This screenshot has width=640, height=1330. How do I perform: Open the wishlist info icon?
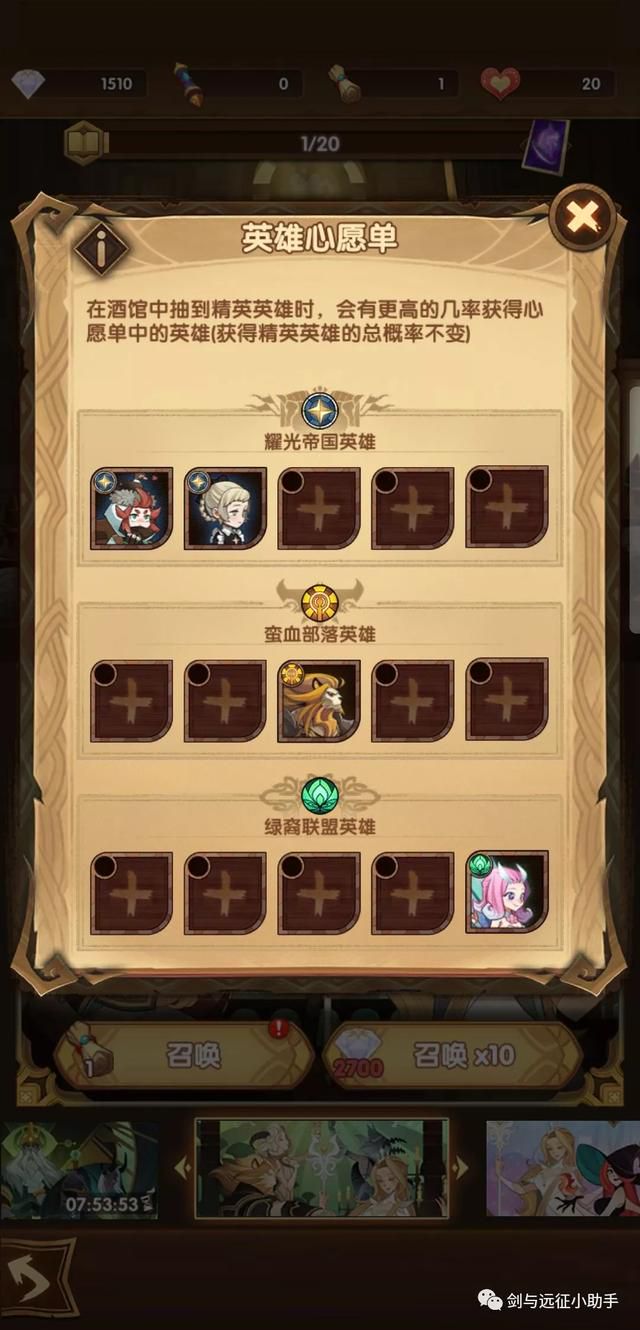tap(100, 244)
